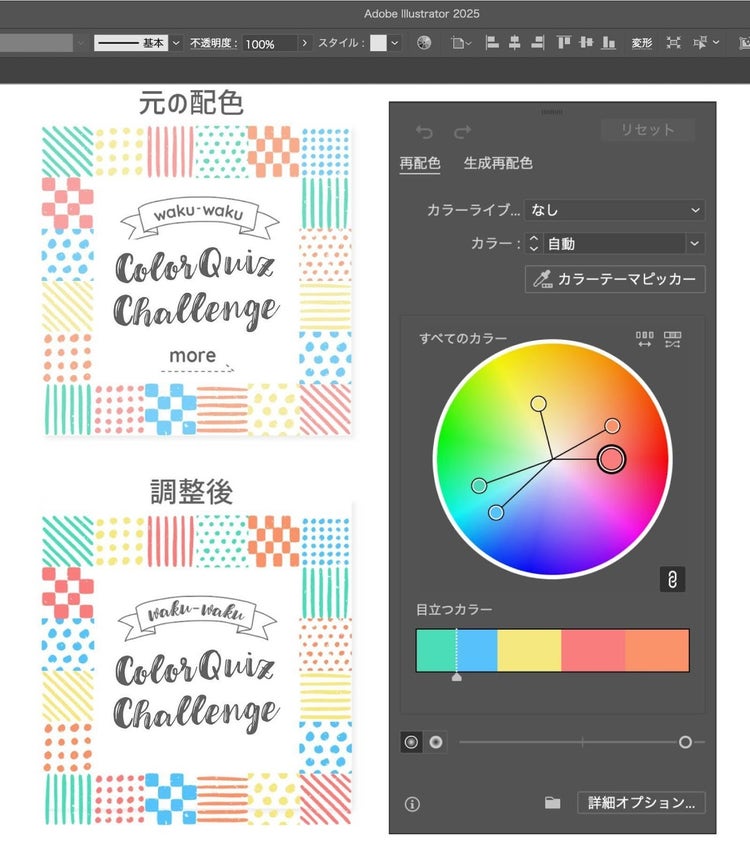Image resolution: width=750 pixels, height=851 pixels.
Task: Open the folder icon beside 詳細オプション
Action: click(x=553, y=803)
